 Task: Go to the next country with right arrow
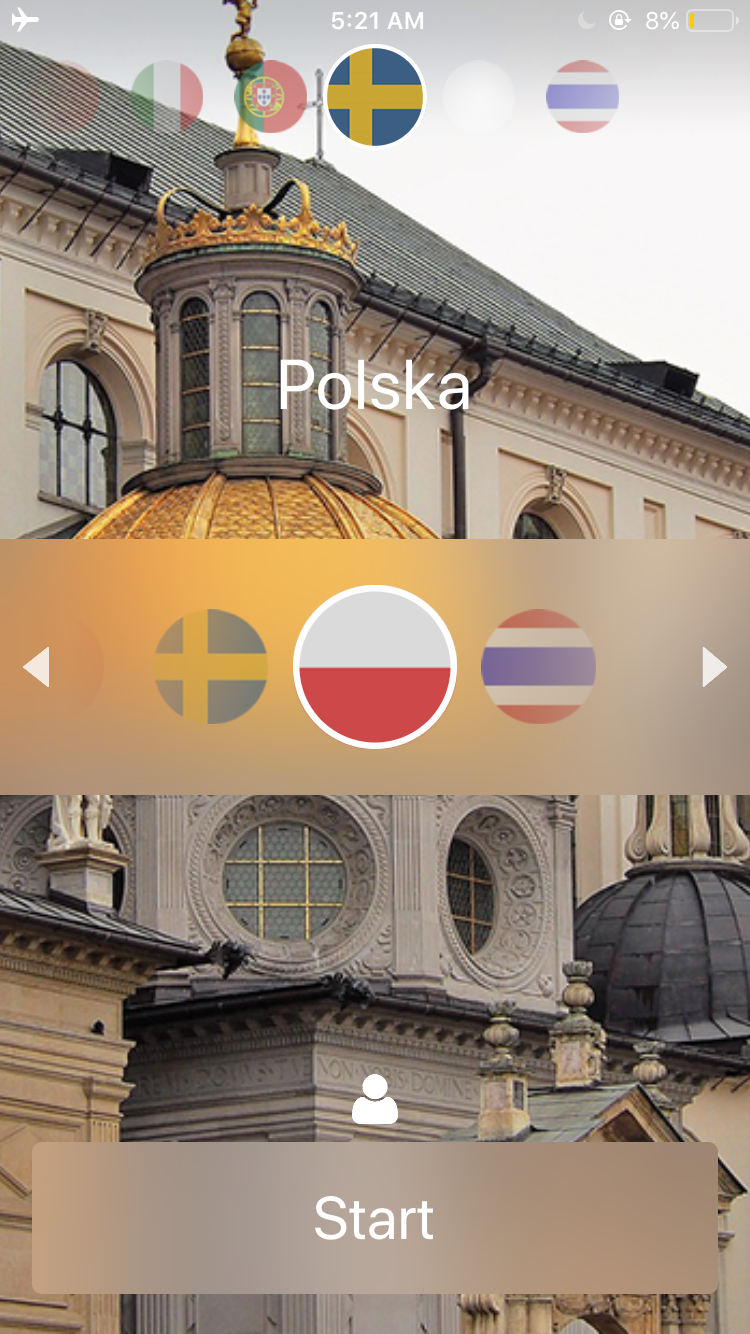[x=714, y=667]
